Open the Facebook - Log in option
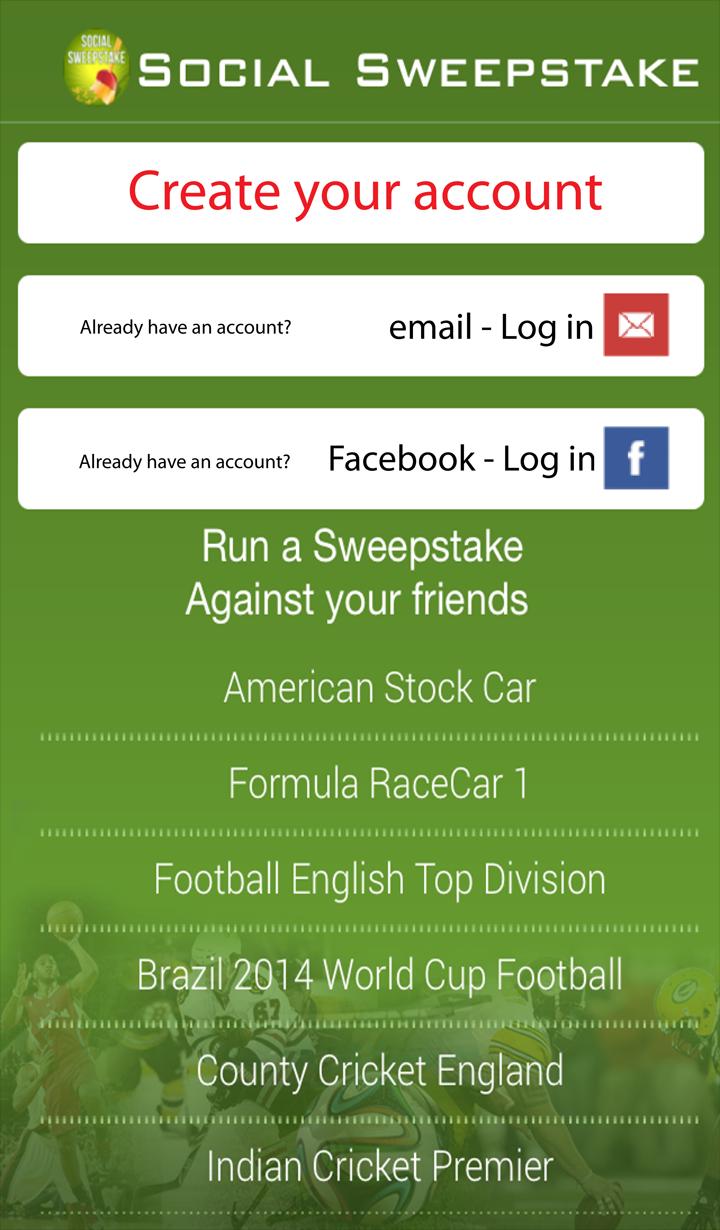 (x=460, y=459)
